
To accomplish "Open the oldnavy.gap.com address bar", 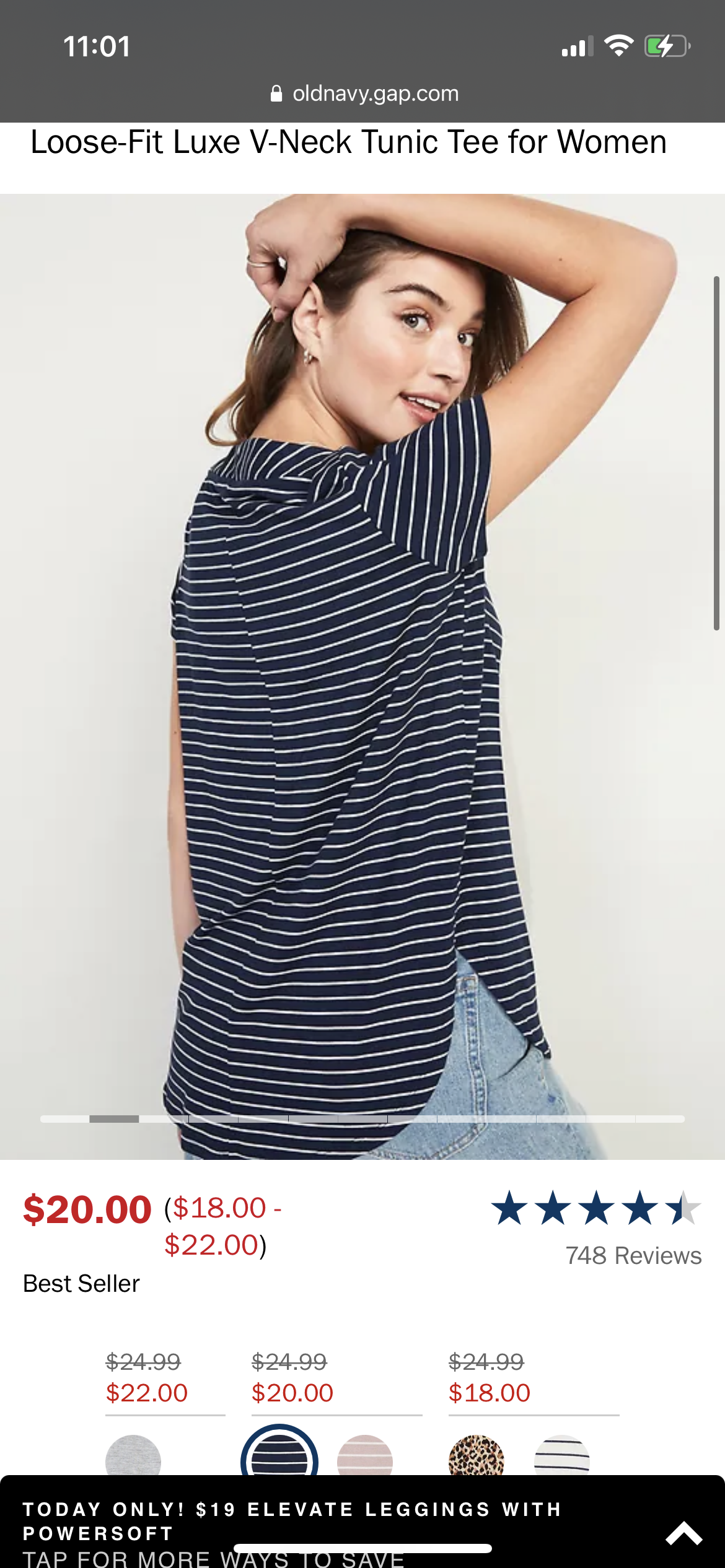I will [x=364, y=94].
